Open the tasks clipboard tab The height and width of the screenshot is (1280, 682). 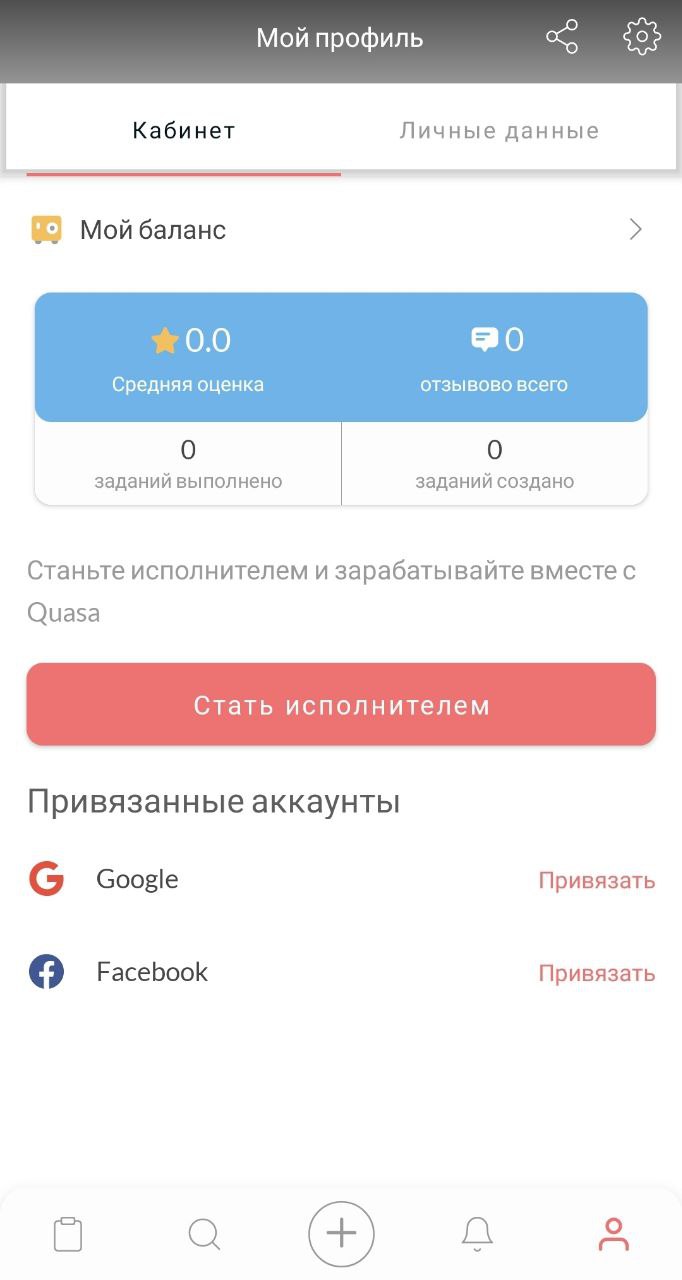pyautogui.click(x=68, y=1234)
